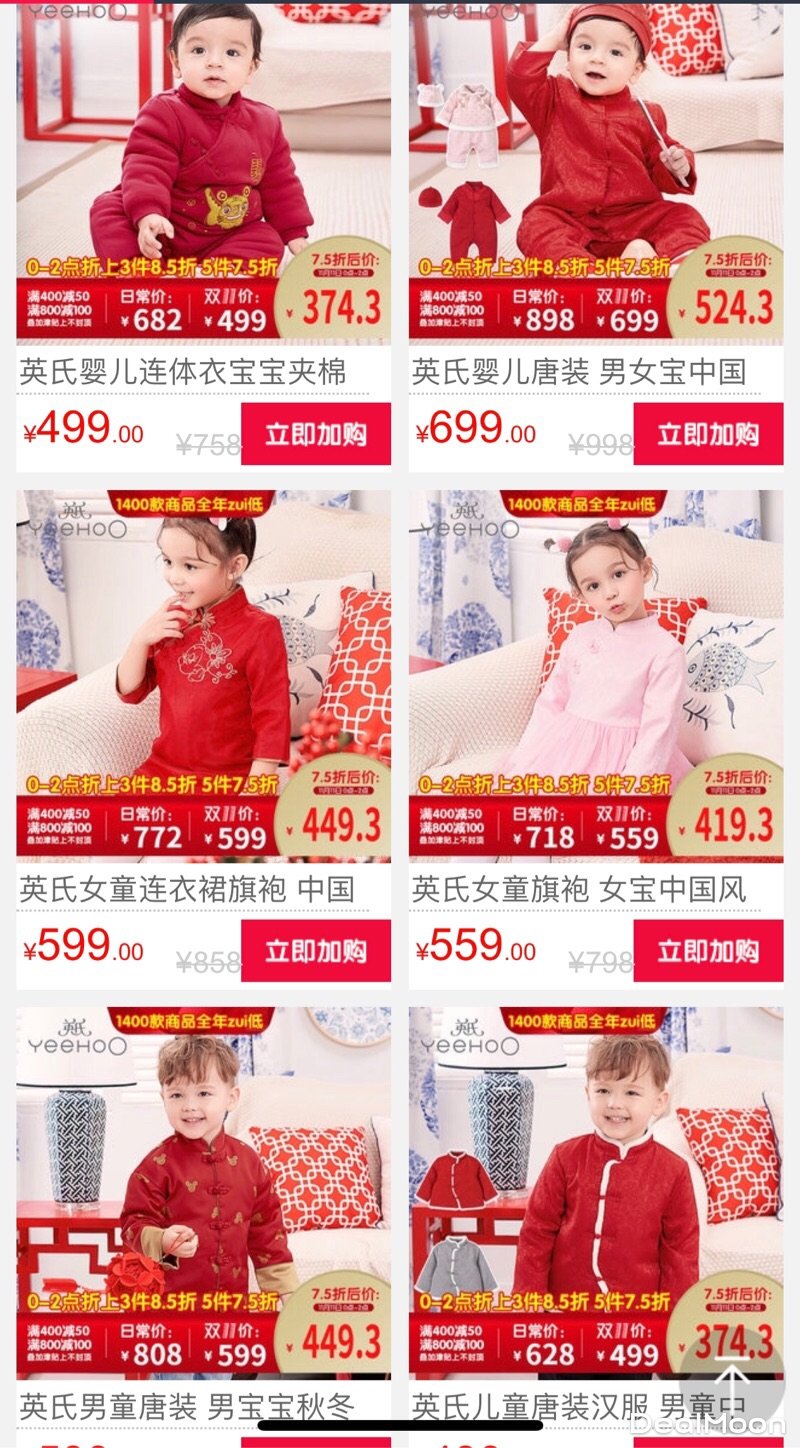Image resolution: width=800 pixels, height=1448 pixels.
Task: Tap 立即加购 for 英氏女童连衣裙旗袍
Action: point(315,951)
